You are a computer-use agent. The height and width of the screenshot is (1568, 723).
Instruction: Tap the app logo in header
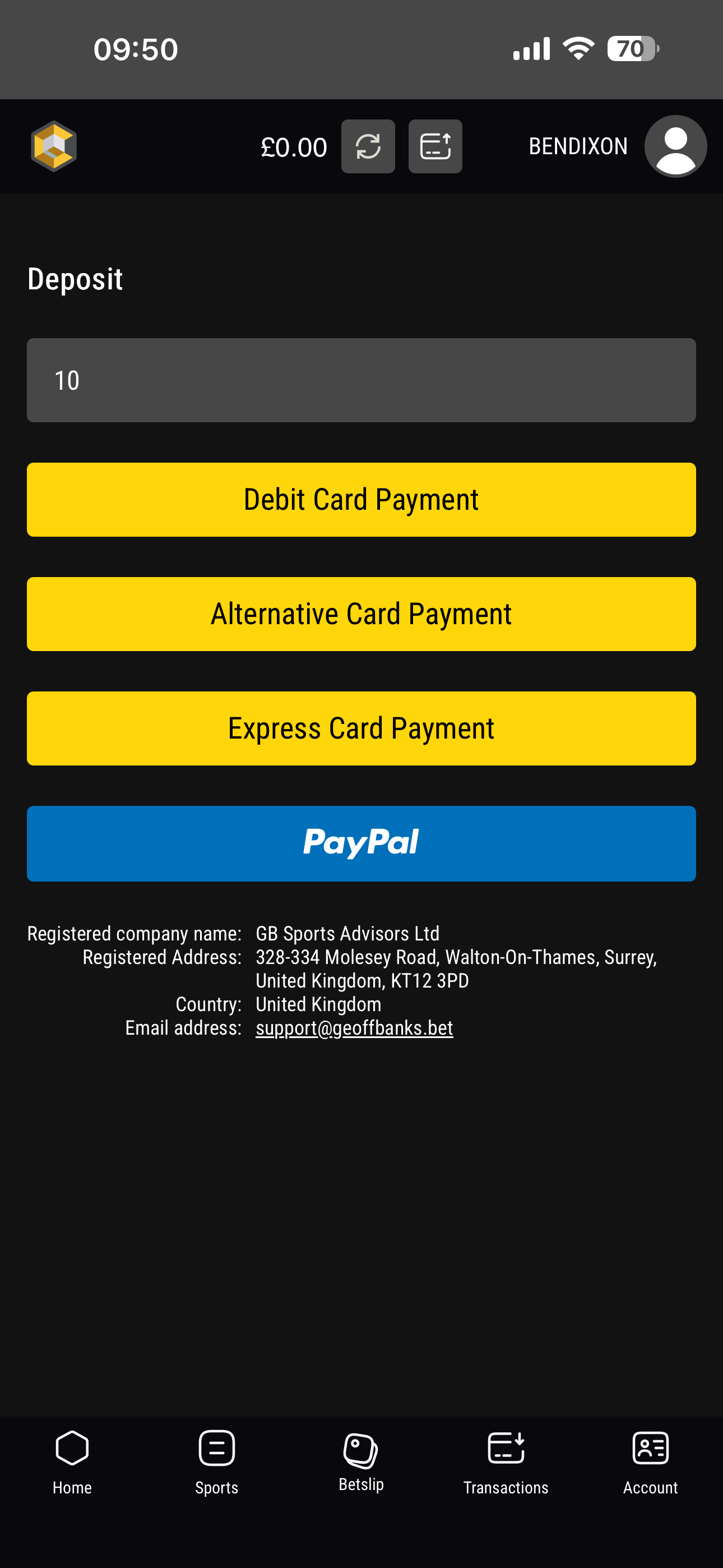[54, 147]
